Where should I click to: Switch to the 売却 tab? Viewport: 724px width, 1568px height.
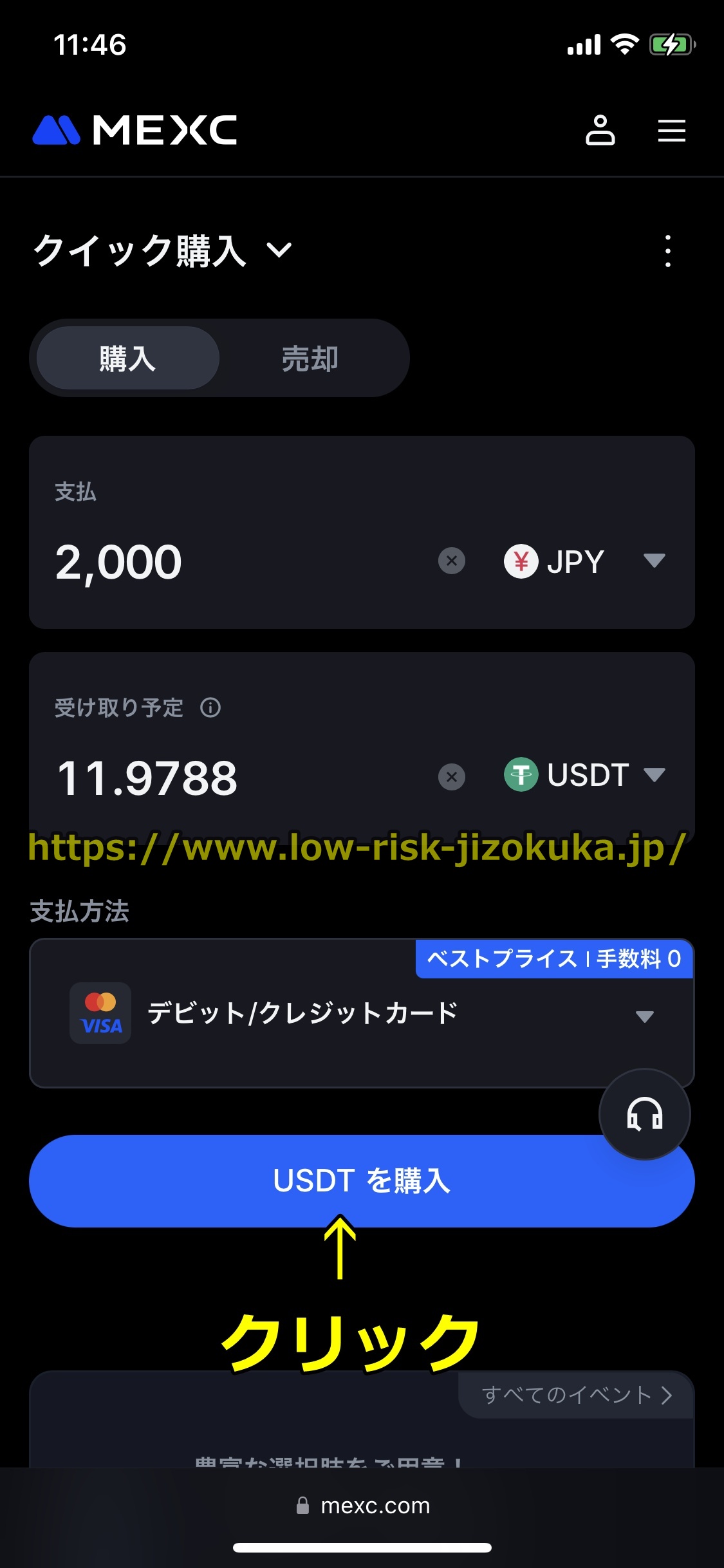(x=310, y=358)
